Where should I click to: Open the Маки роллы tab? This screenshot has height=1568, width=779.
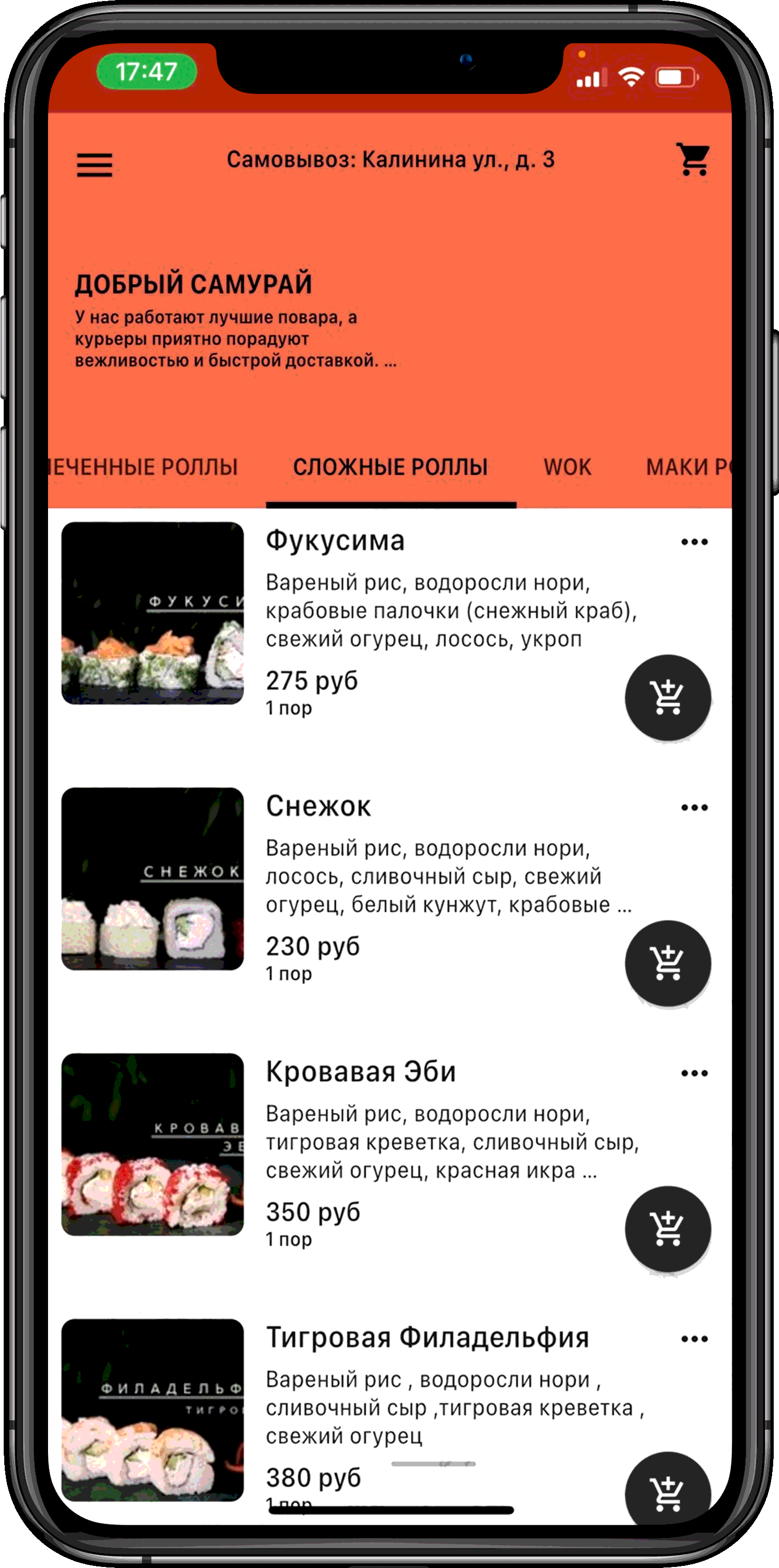[688, 467]
